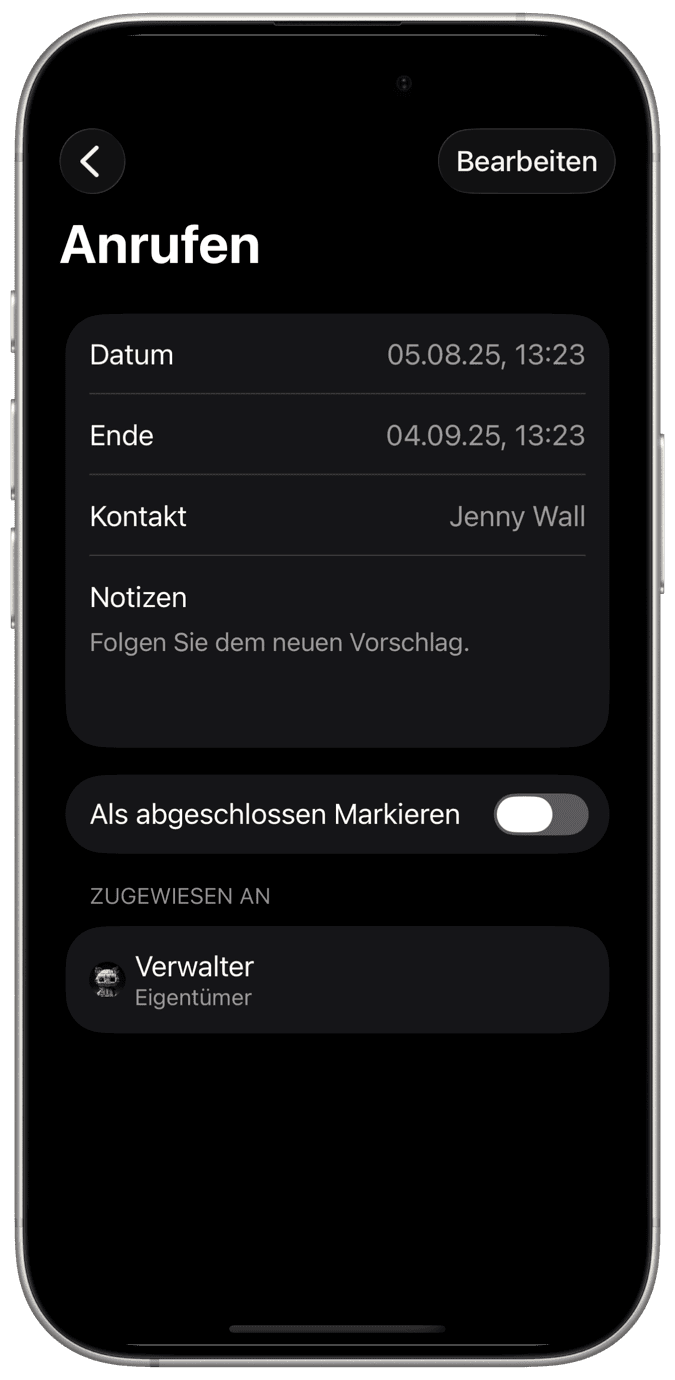
Task: Go back using the arrow button
Action: (92, 161)
